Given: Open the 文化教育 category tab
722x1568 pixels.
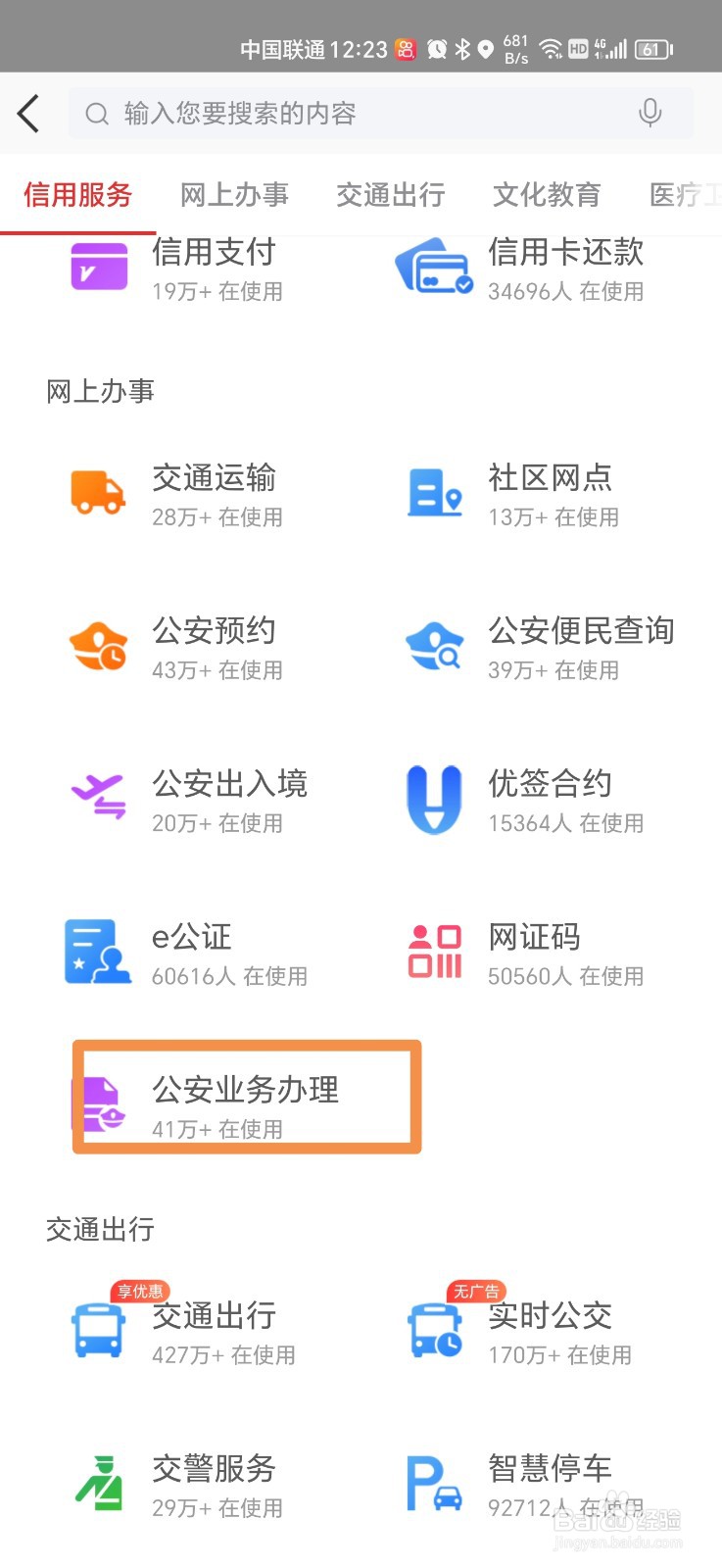Looking at the screenshot, I should [x=546, y=195].
